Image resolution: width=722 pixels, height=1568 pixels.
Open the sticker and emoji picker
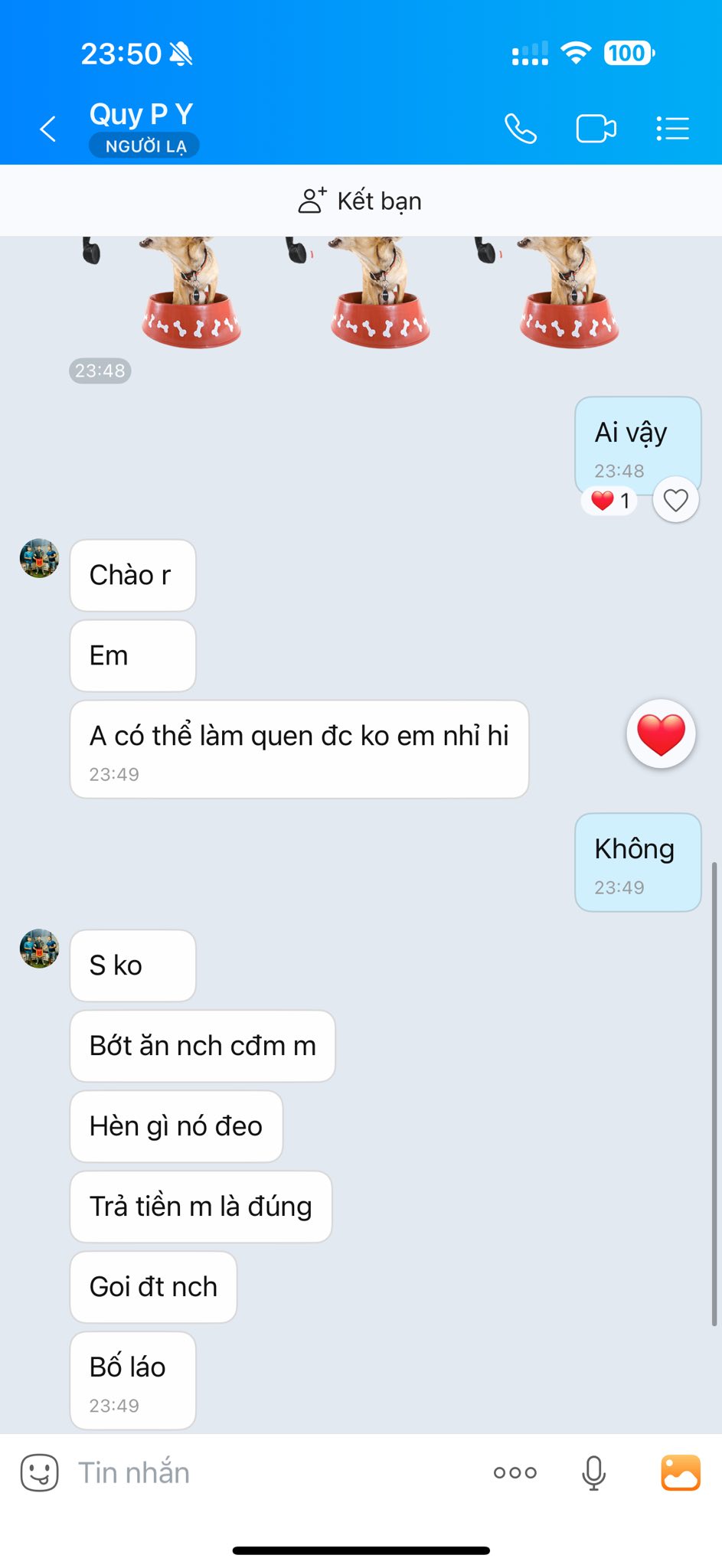(39, 1472)
